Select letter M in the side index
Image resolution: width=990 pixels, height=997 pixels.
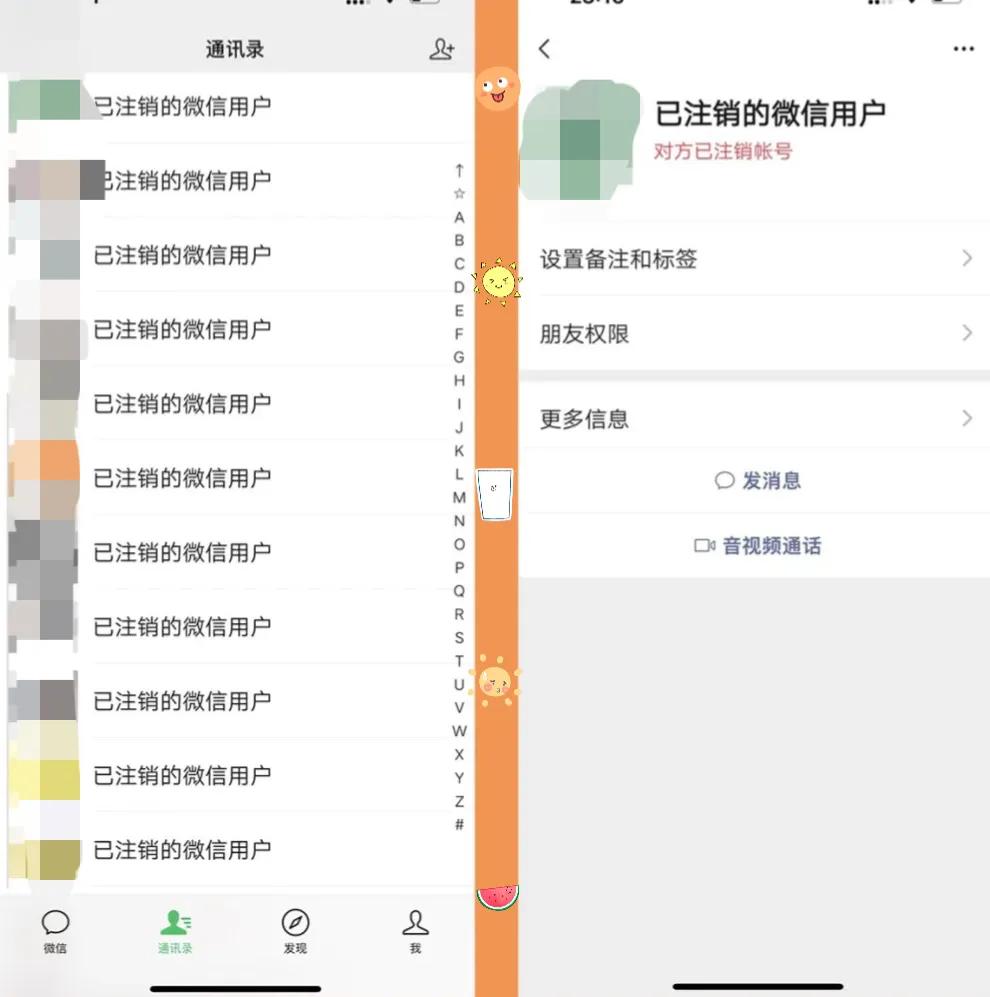(x=459, y=498)
